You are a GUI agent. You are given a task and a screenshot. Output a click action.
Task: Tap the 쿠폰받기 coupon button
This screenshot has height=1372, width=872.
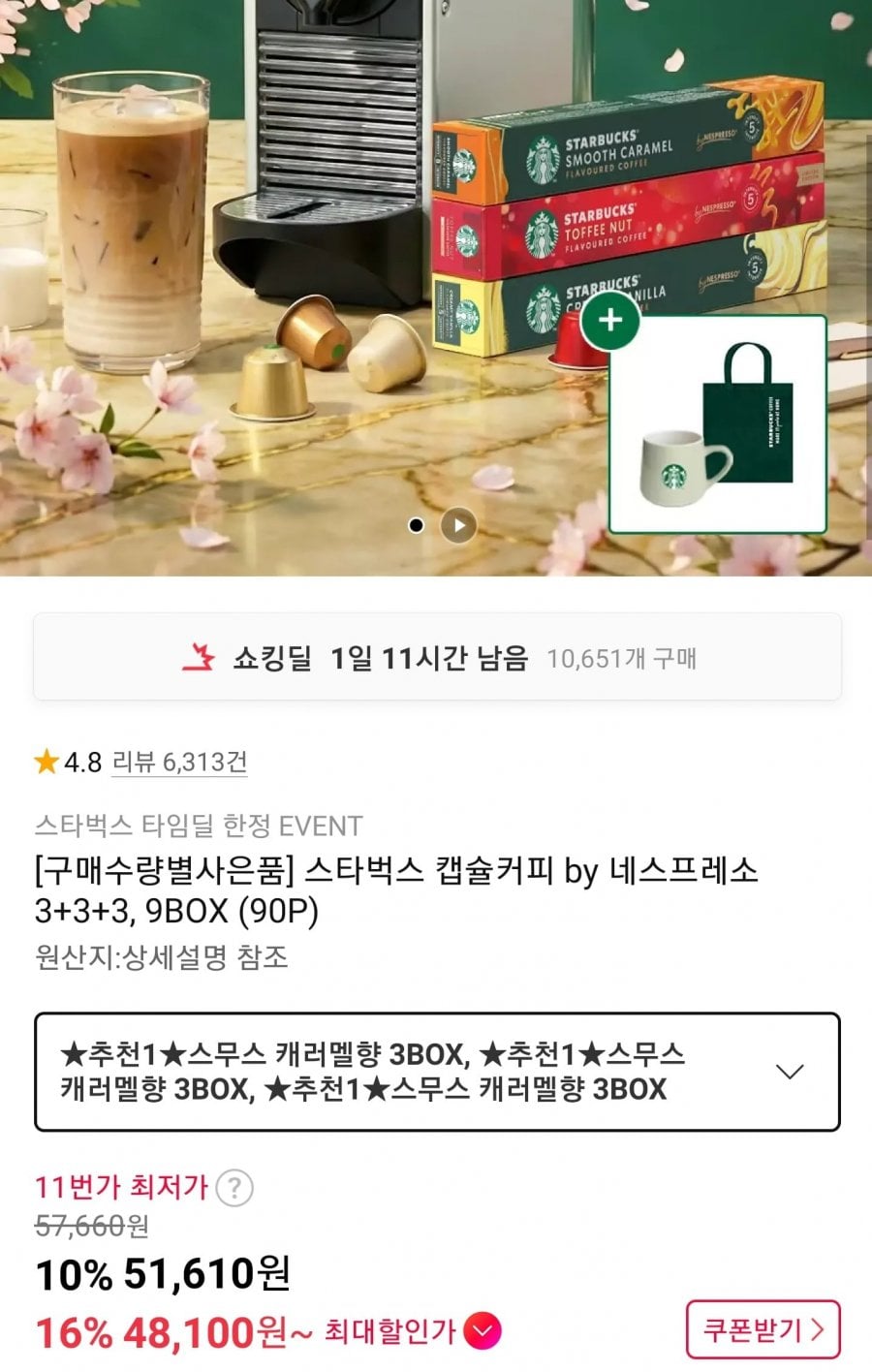tap(762, 1329)
